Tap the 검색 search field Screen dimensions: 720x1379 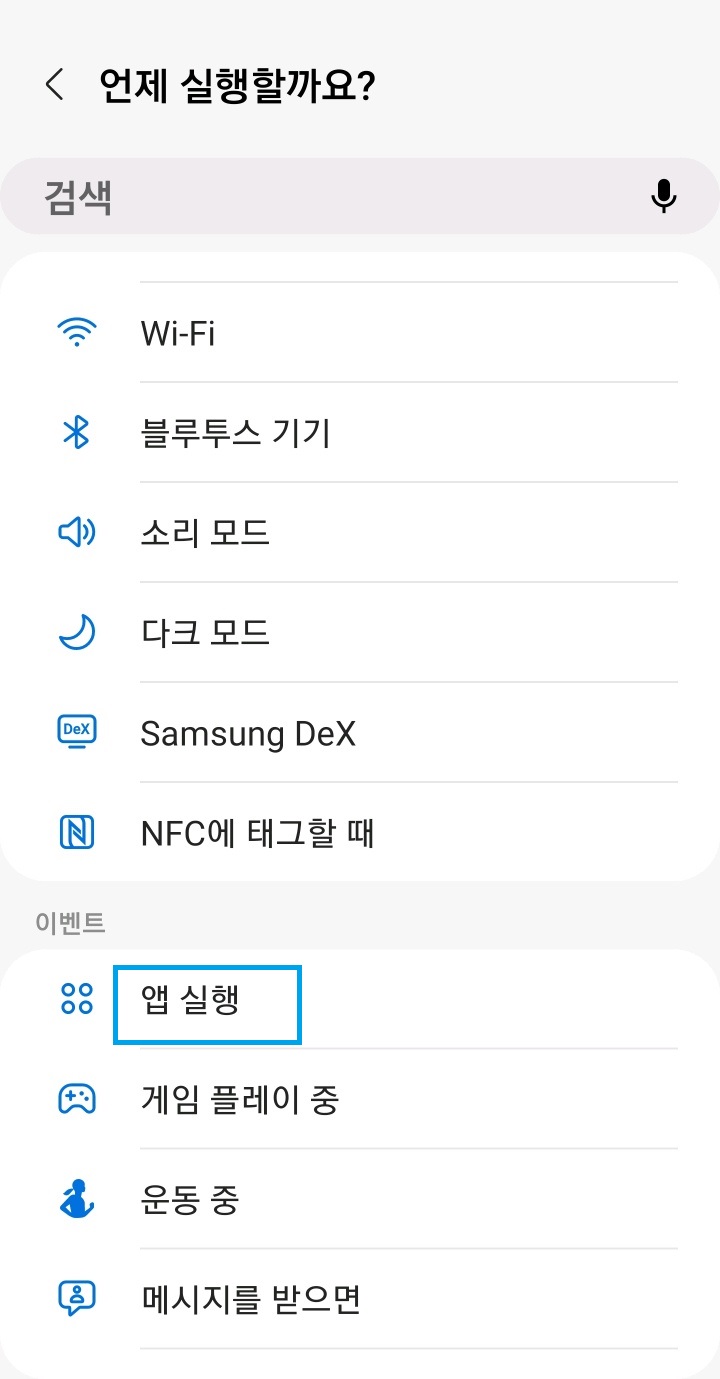click(x=300, y=196)
